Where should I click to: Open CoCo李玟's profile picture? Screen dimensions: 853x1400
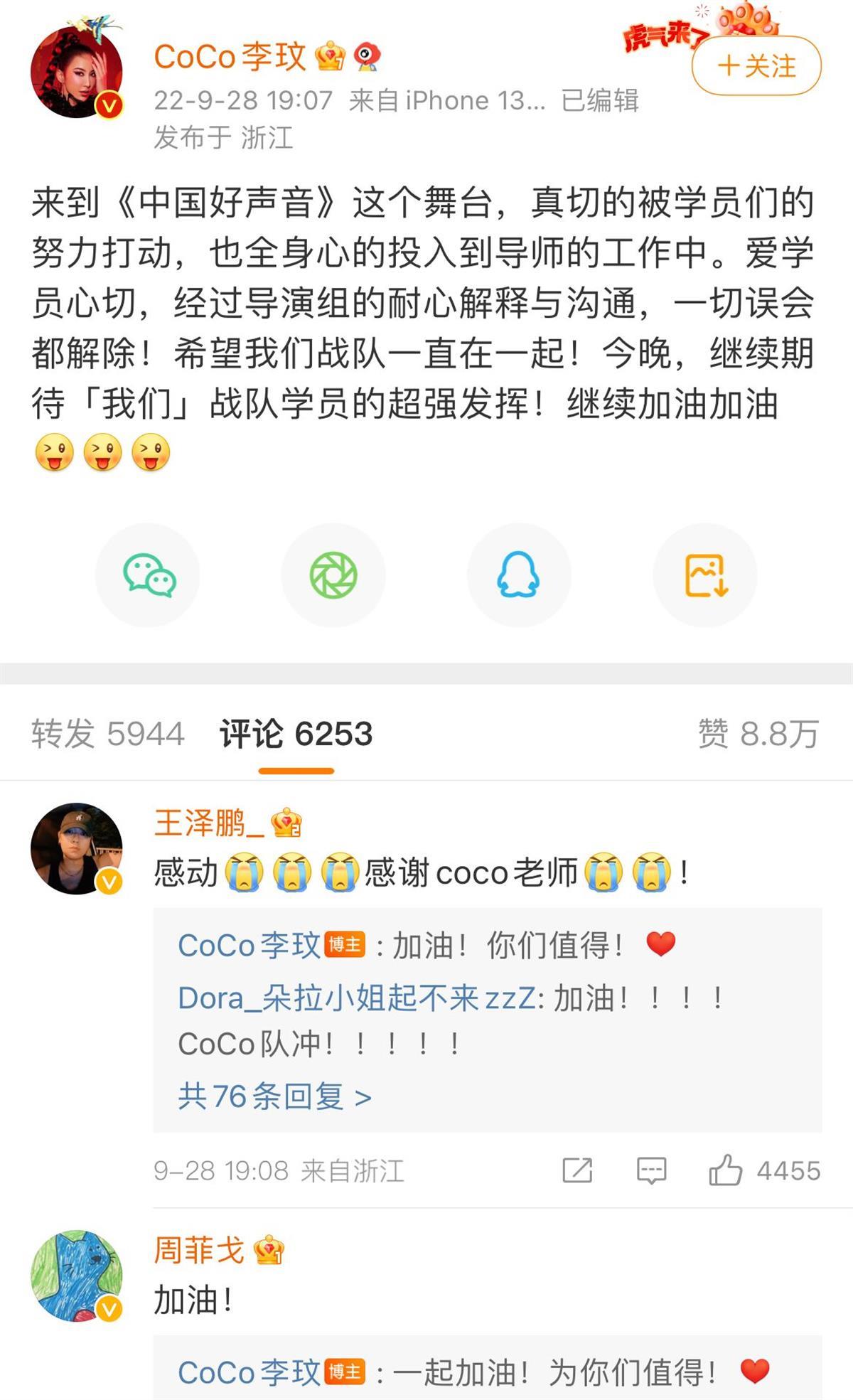(x=77, y=73)
